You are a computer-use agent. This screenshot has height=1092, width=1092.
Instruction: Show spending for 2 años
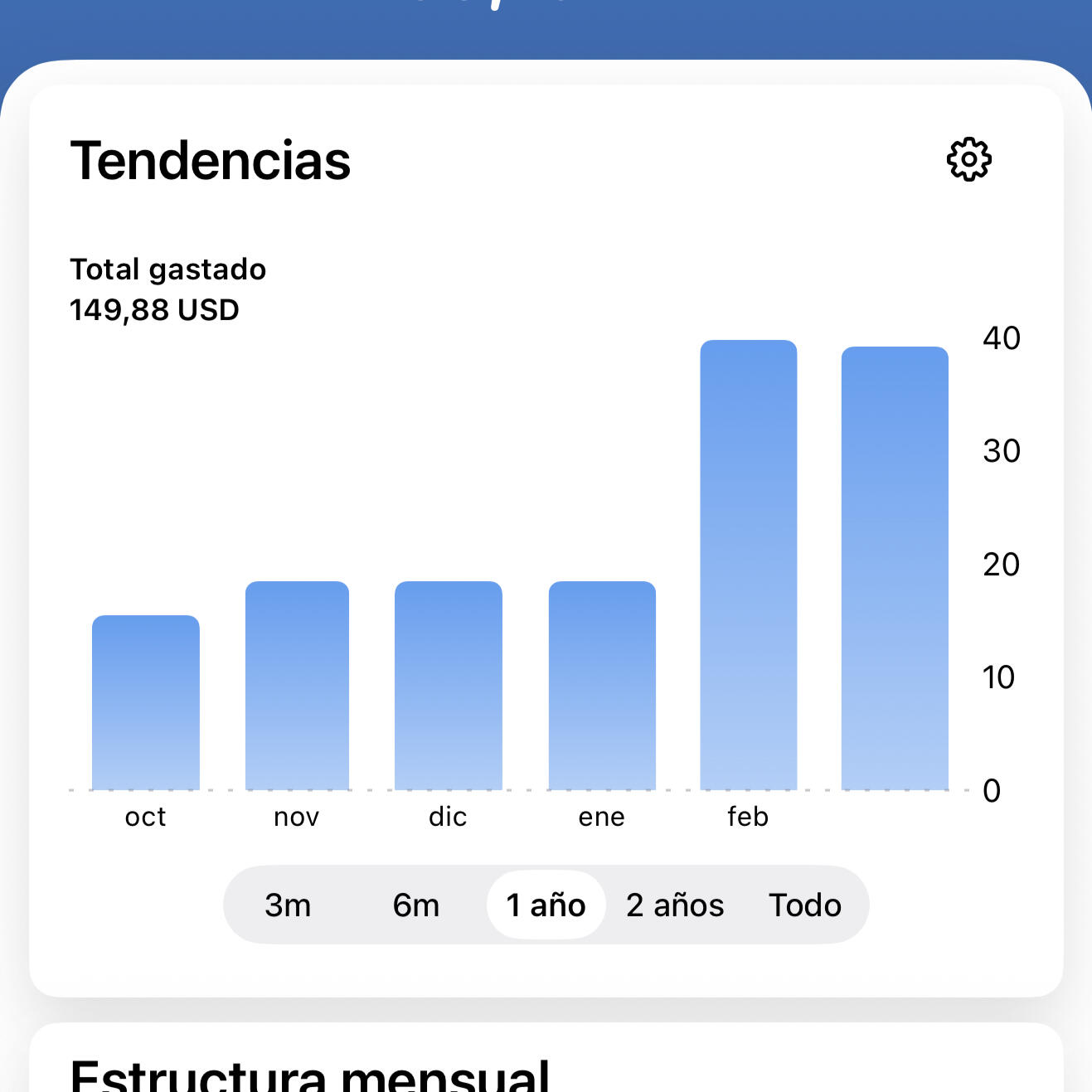(x=675, y=905)
